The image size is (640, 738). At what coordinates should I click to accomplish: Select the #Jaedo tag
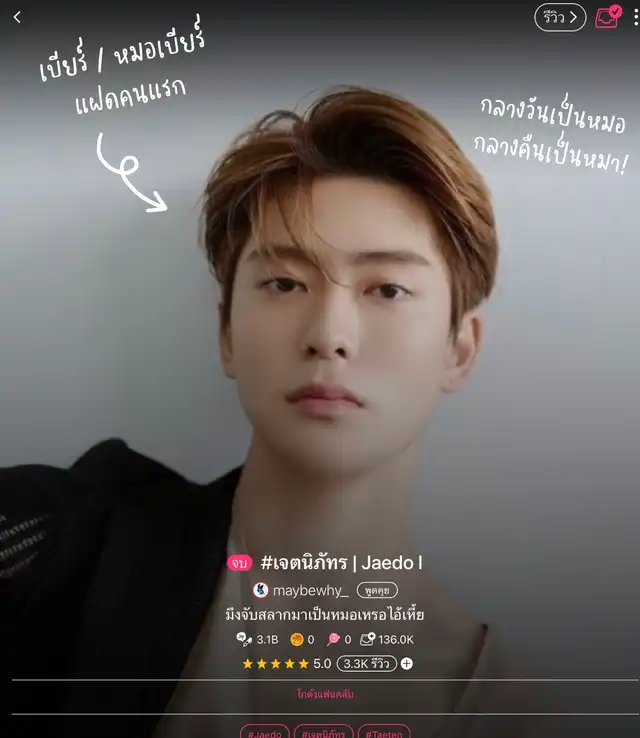[264, 732]
